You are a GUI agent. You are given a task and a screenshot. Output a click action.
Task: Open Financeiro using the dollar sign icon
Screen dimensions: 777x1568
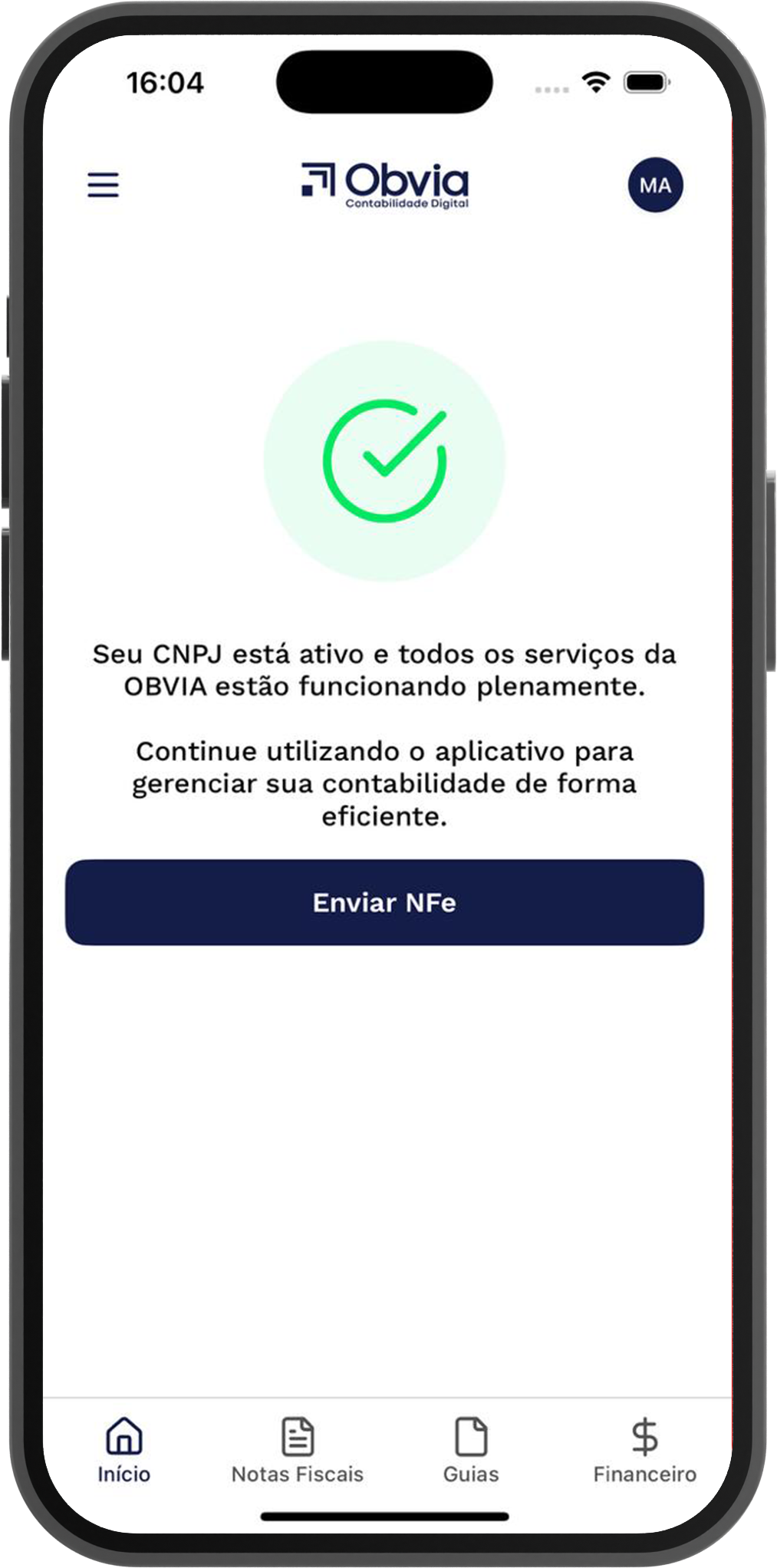click(644, 1436)
